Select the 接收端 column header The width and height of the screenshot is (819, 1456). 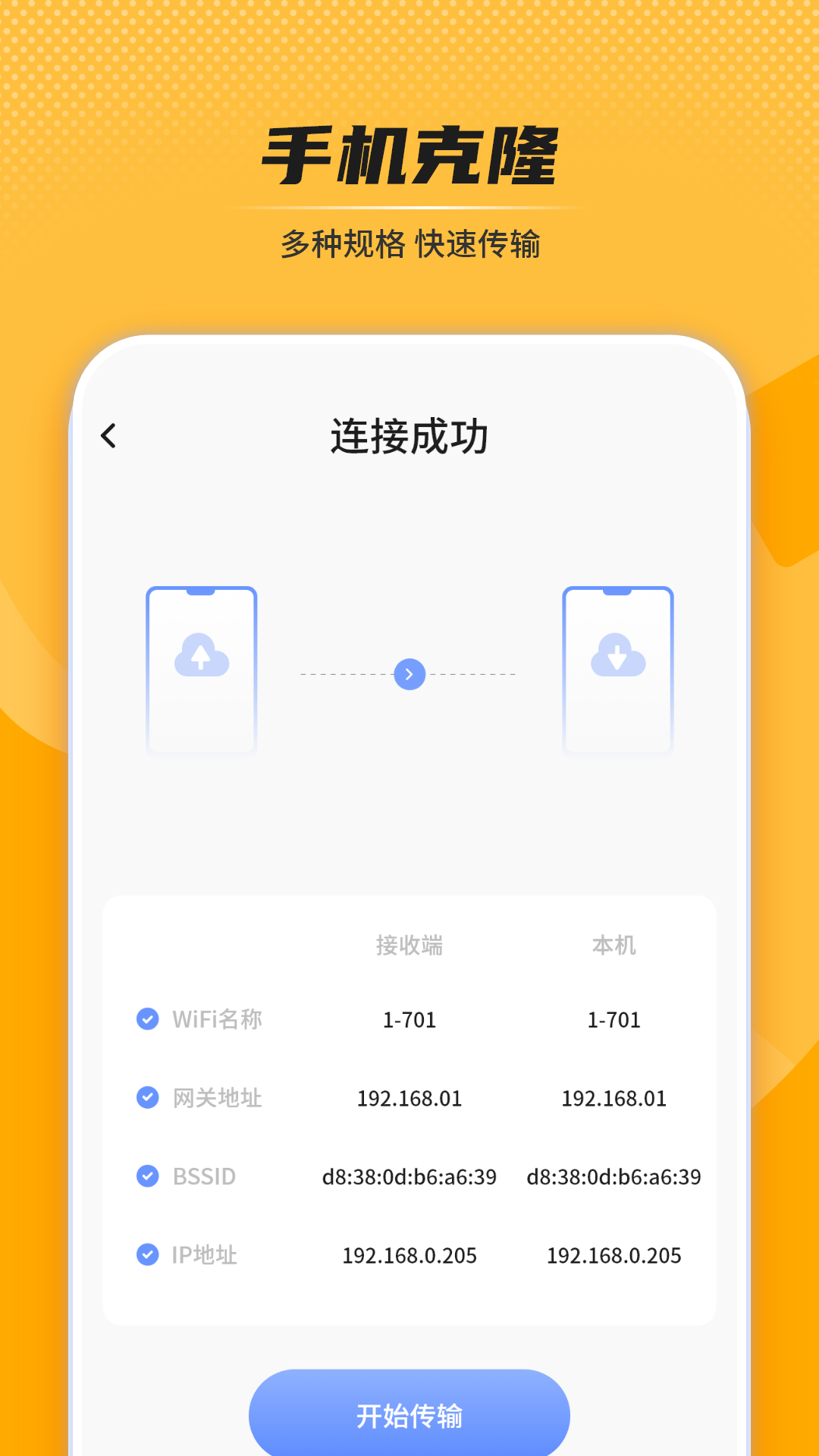(409, 946)
